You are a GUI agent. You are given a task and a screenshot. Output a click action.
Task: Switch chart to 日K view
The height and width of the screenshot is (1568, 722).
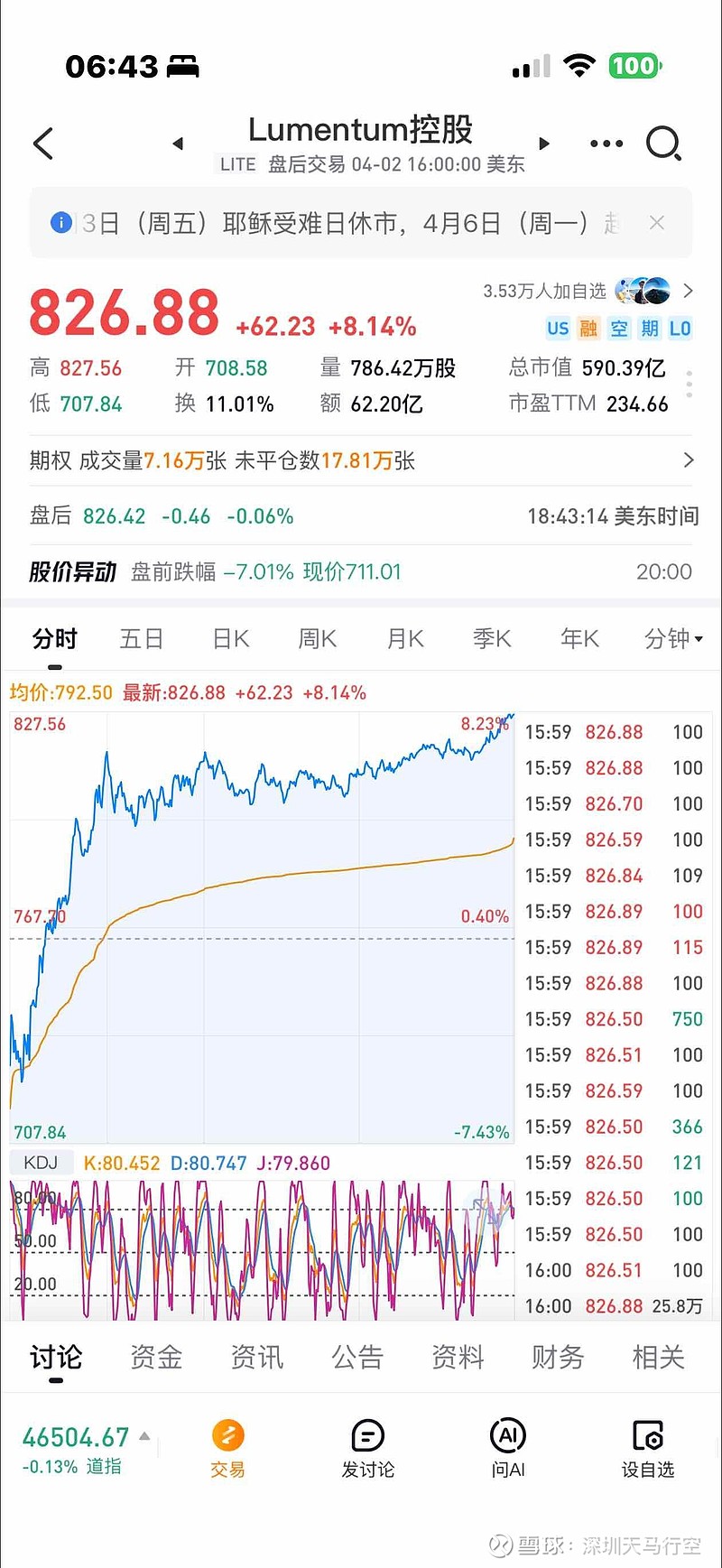[x=230, y=639]
